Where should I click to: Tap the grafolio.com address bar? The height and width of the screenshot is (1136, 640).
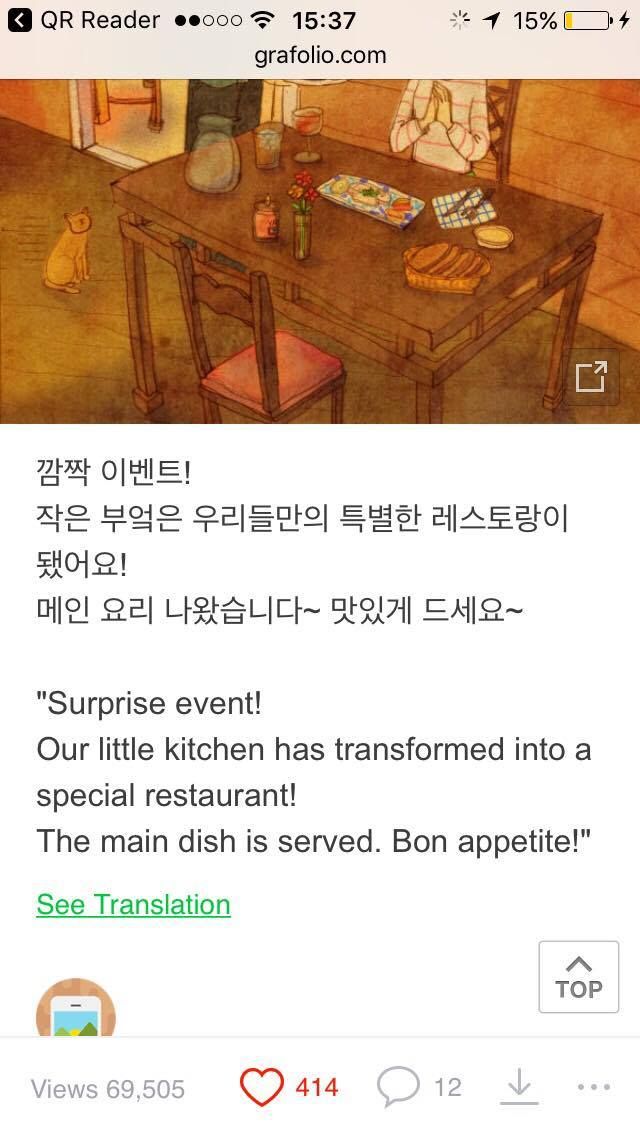[320, 55]
